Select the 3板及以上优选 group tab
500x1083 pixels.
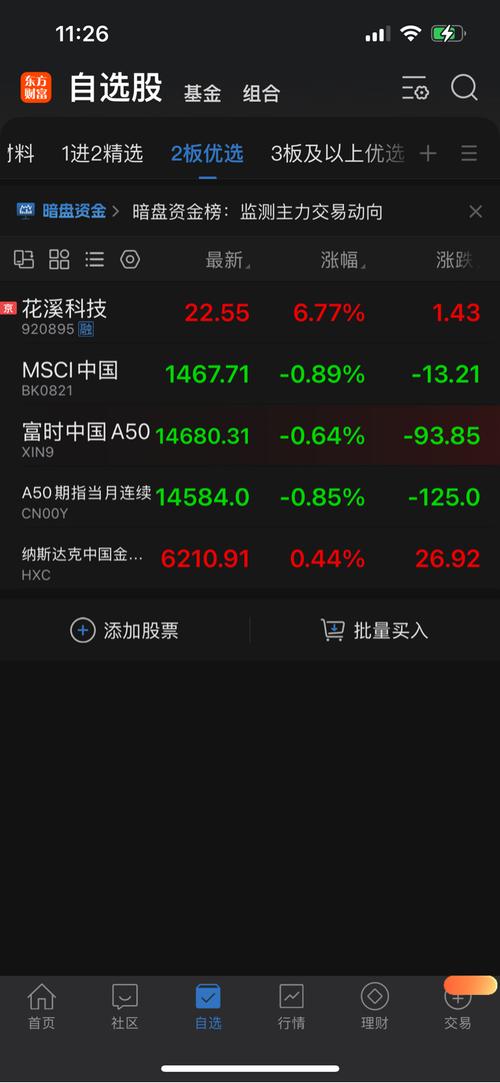pyautogui.click(x=337, y=153)
